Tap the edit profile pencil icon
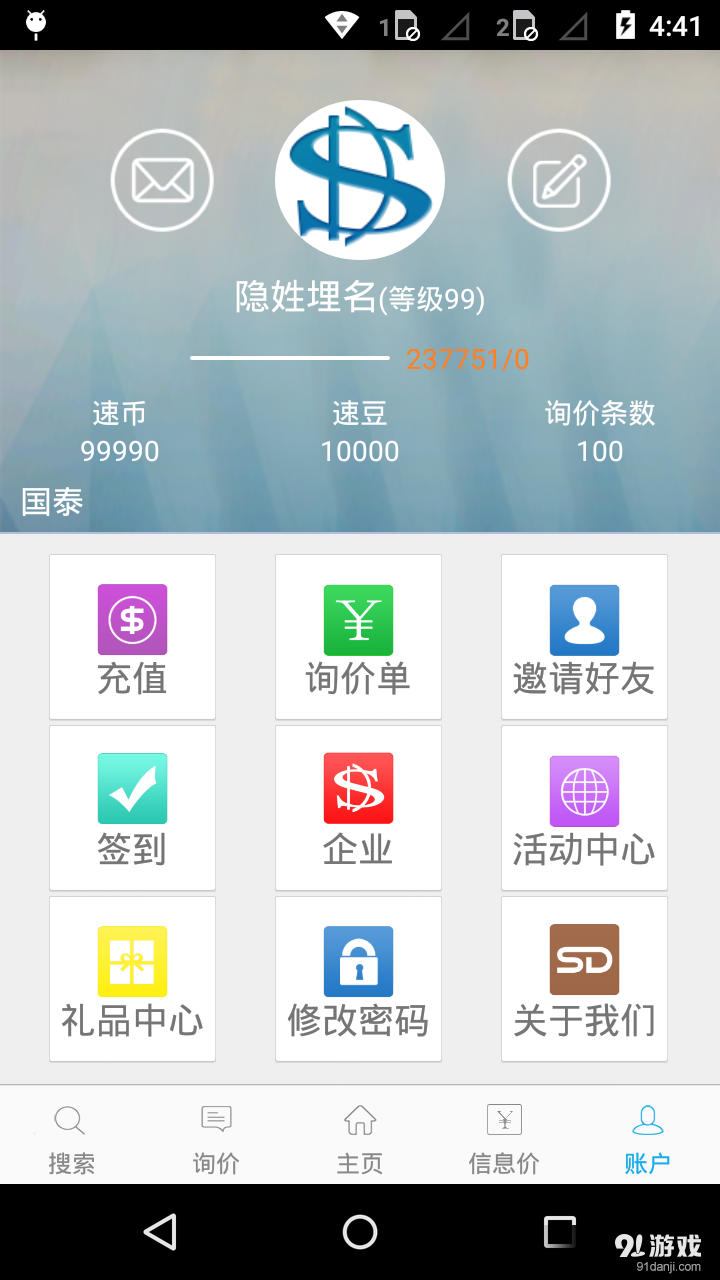This screenshot has height=1280, width=720. click(x=559, y=181)
